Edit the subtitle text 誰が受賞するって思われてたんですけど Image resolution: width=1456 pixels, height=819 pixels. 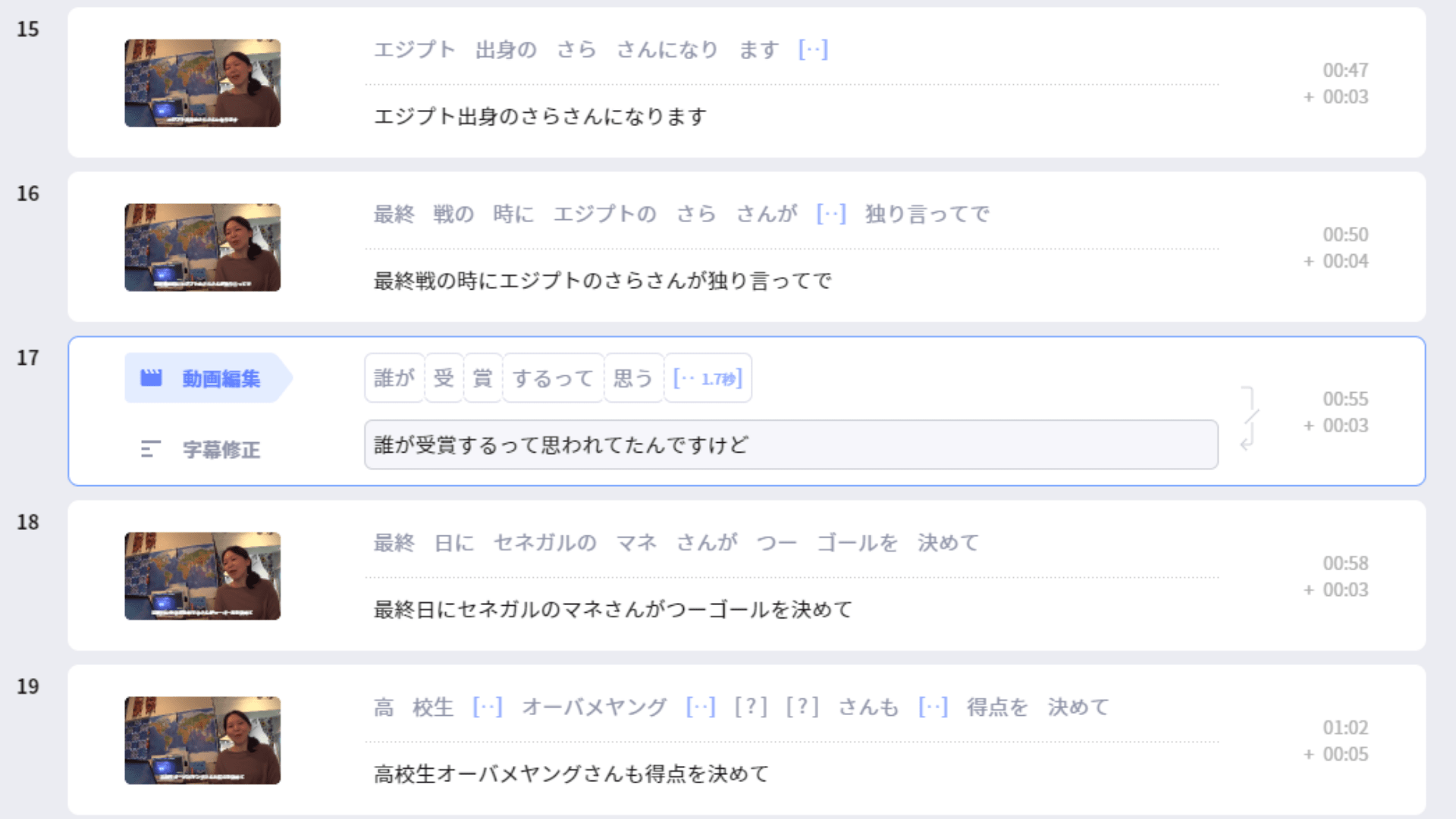790,445
